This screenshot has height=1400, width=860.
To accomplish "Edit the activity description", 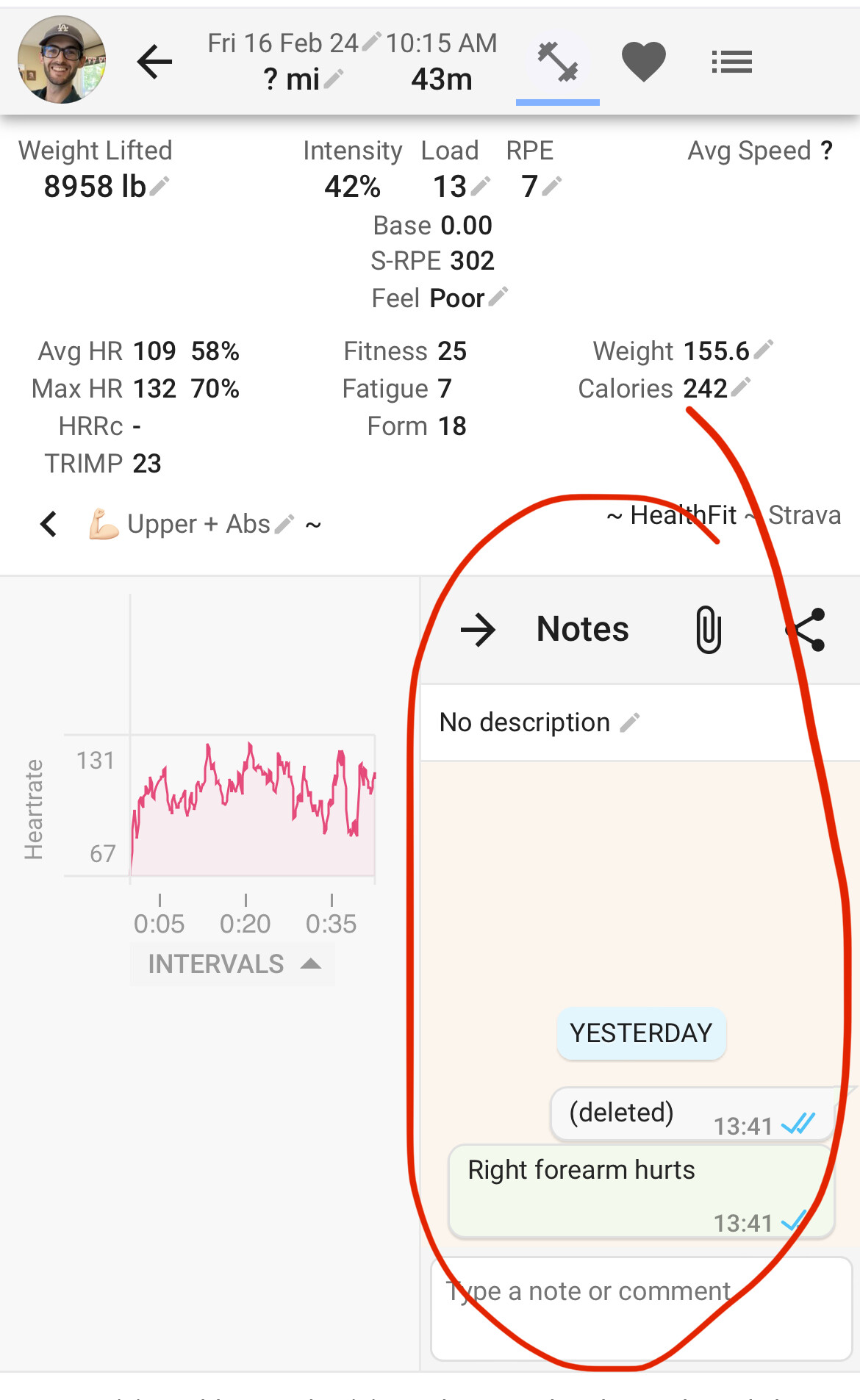I will click(x=630, y=722).
